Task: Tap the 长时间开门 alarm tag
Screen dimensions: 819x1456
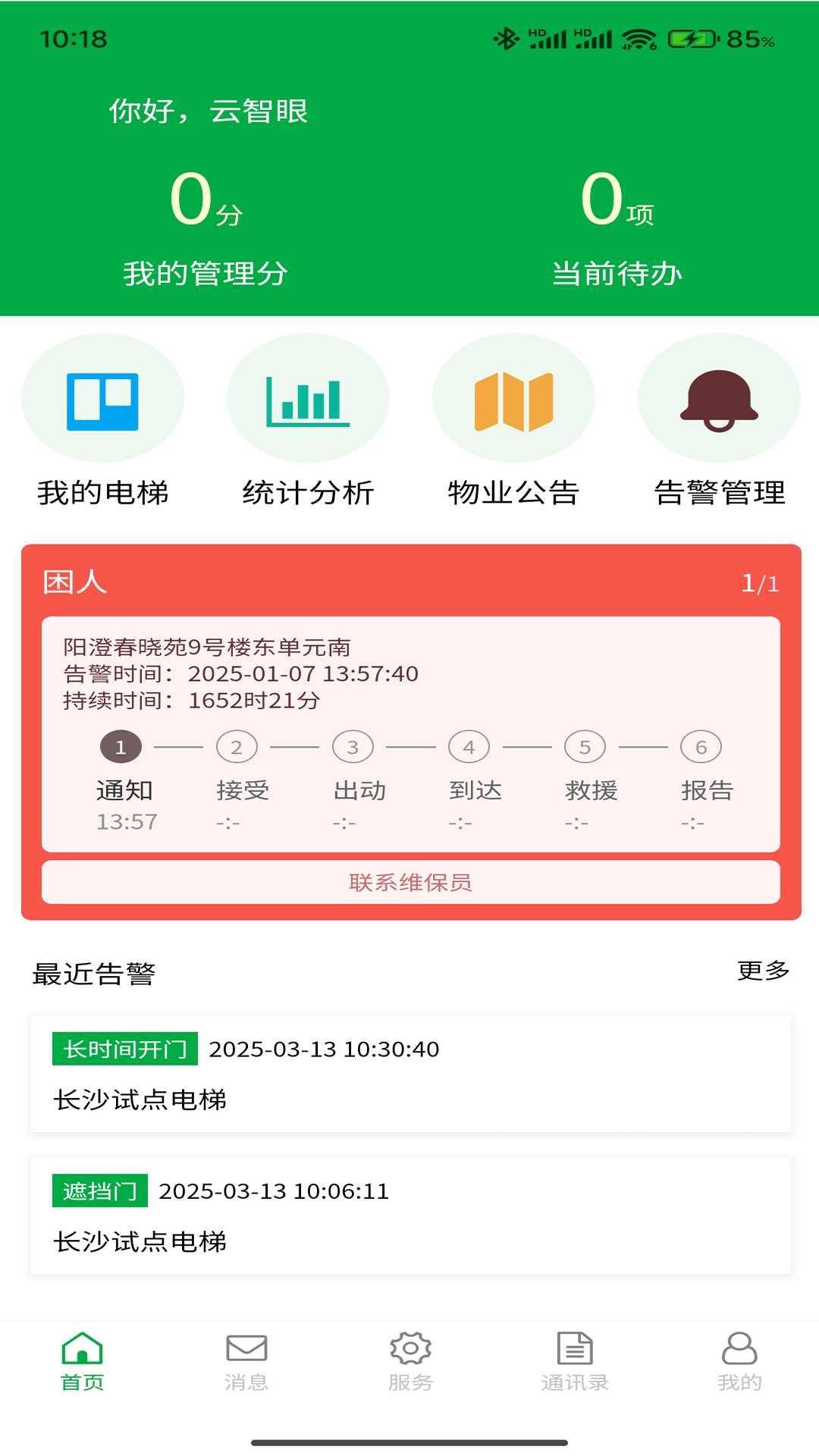Action: (x=125, y=1049)
